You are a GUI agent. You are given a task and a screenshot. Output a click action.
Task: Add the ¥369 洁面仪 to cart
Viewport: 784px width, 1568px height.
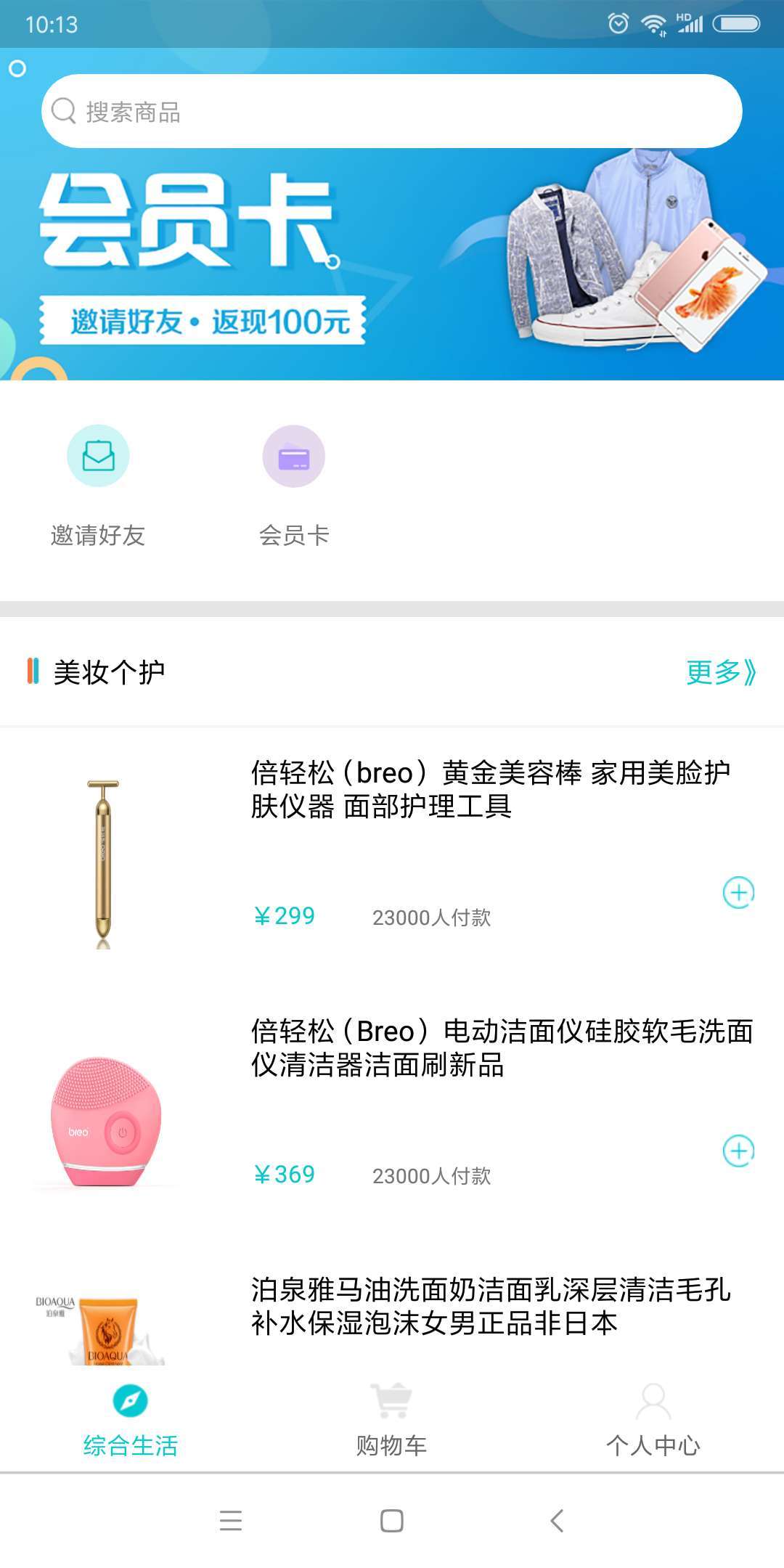pos(738,1151)
